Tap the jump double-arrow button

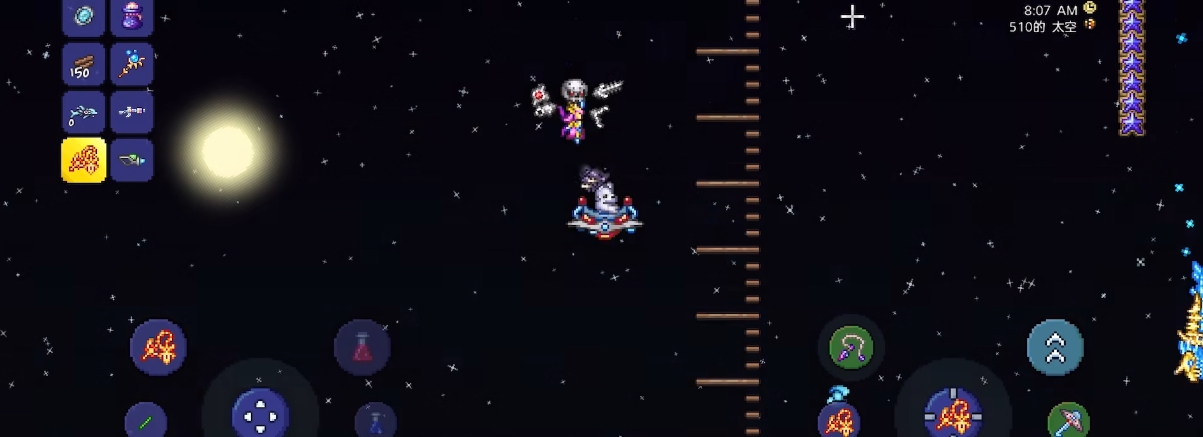click(x=1055, y=347)
